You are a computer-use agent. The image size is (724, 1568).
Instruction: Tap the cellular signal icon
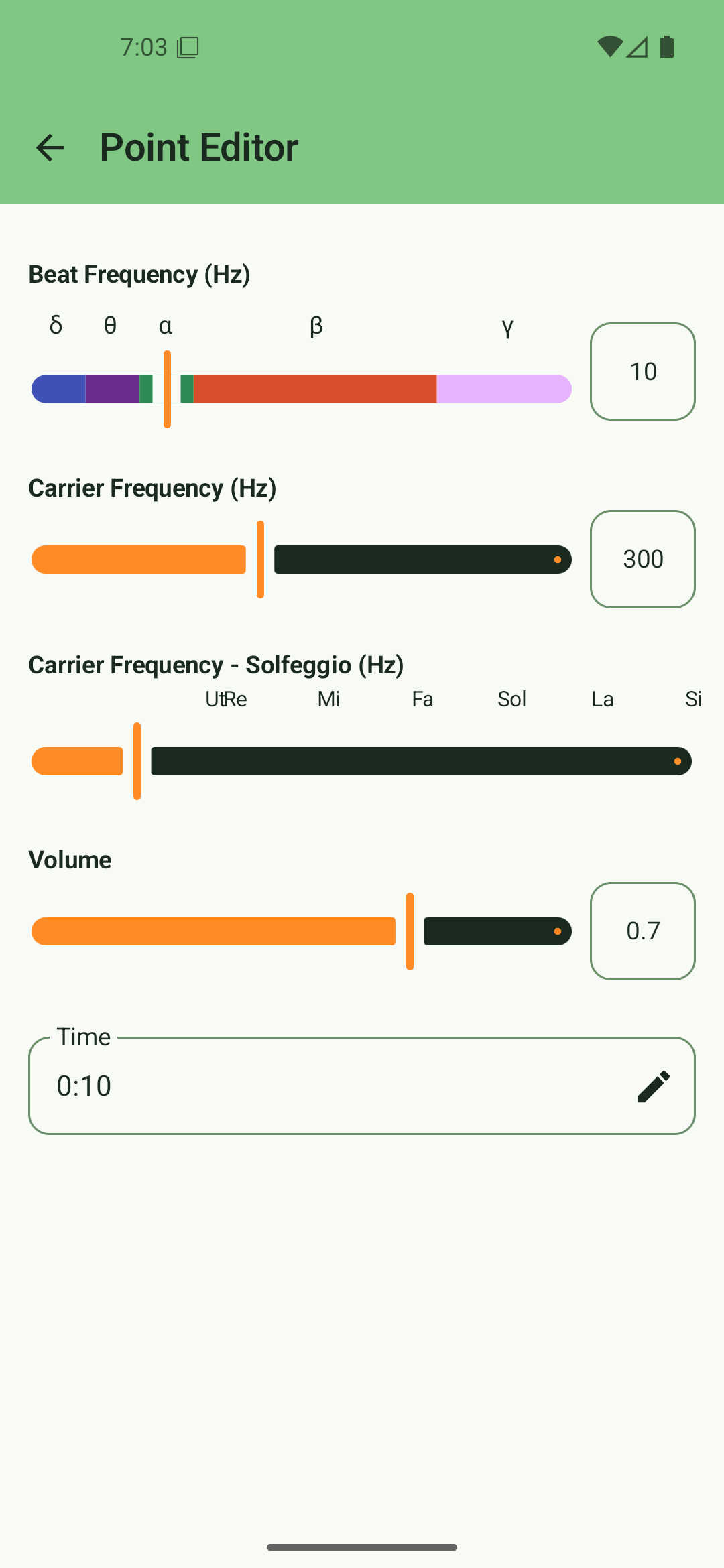(638, 47)
